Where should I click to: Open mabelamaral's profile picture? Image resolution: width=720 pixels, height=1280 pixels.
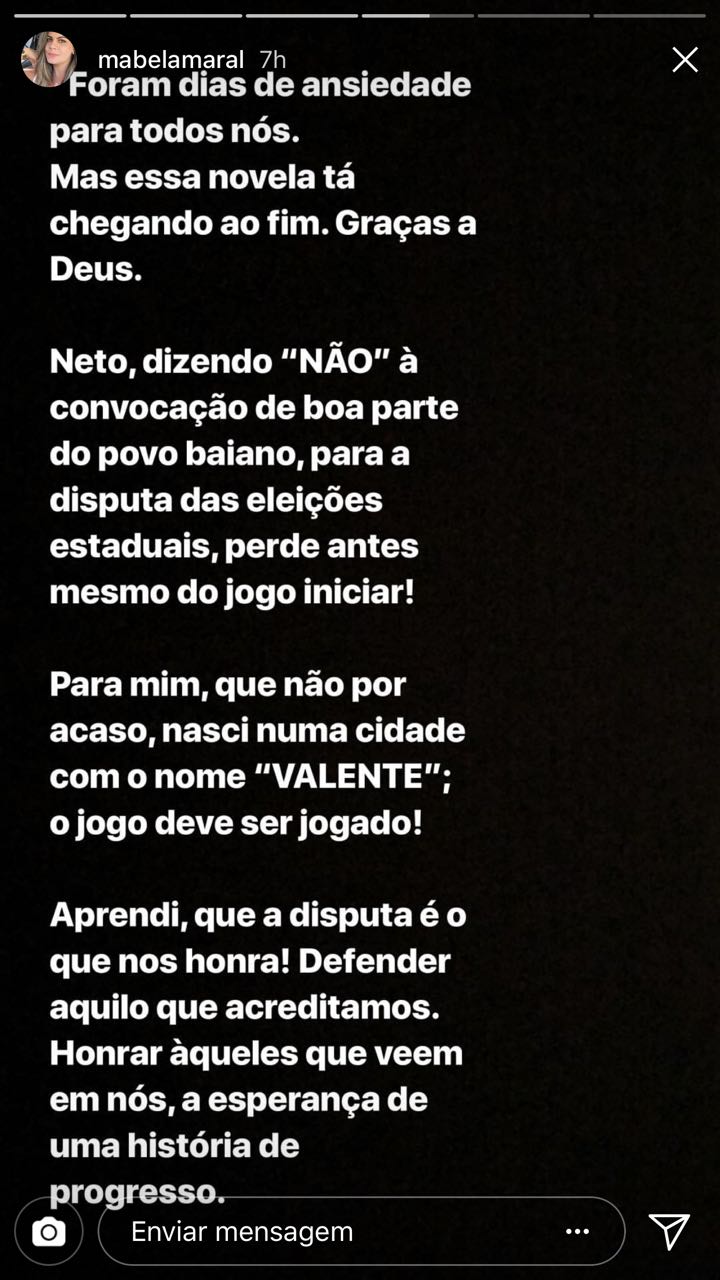pos(48,60)
